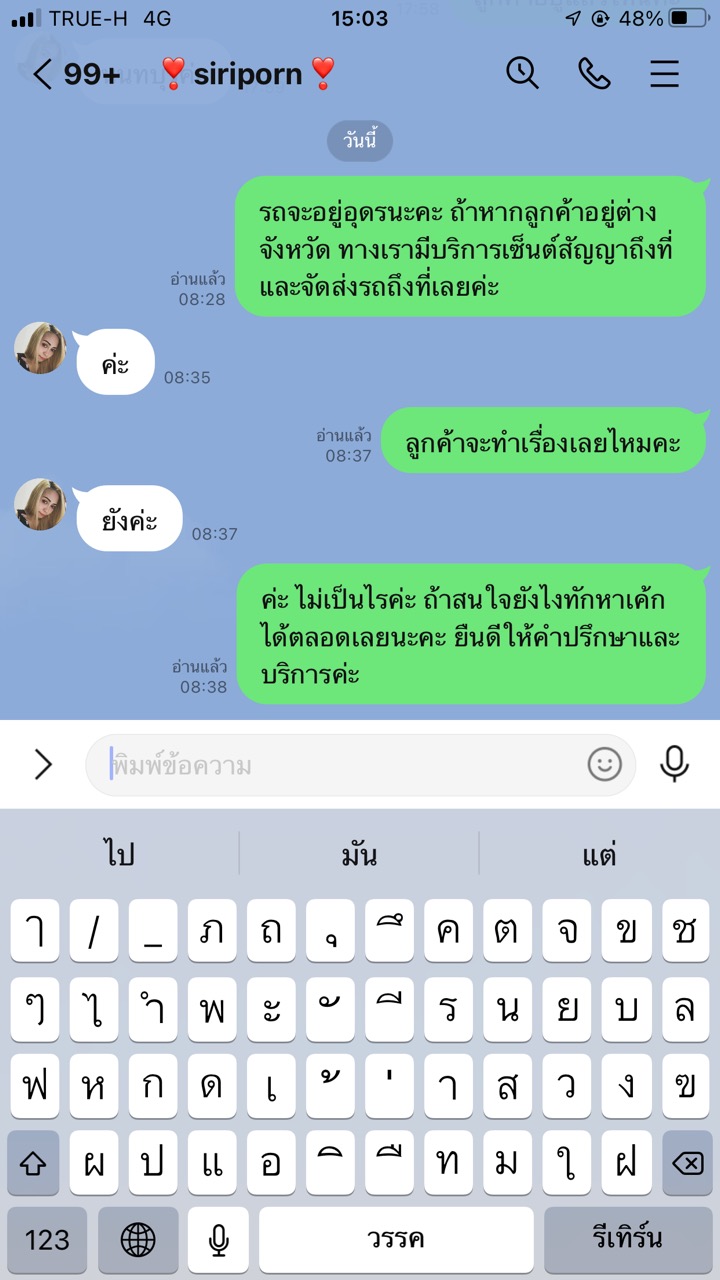Search within this chat

(x=522, y=73)
